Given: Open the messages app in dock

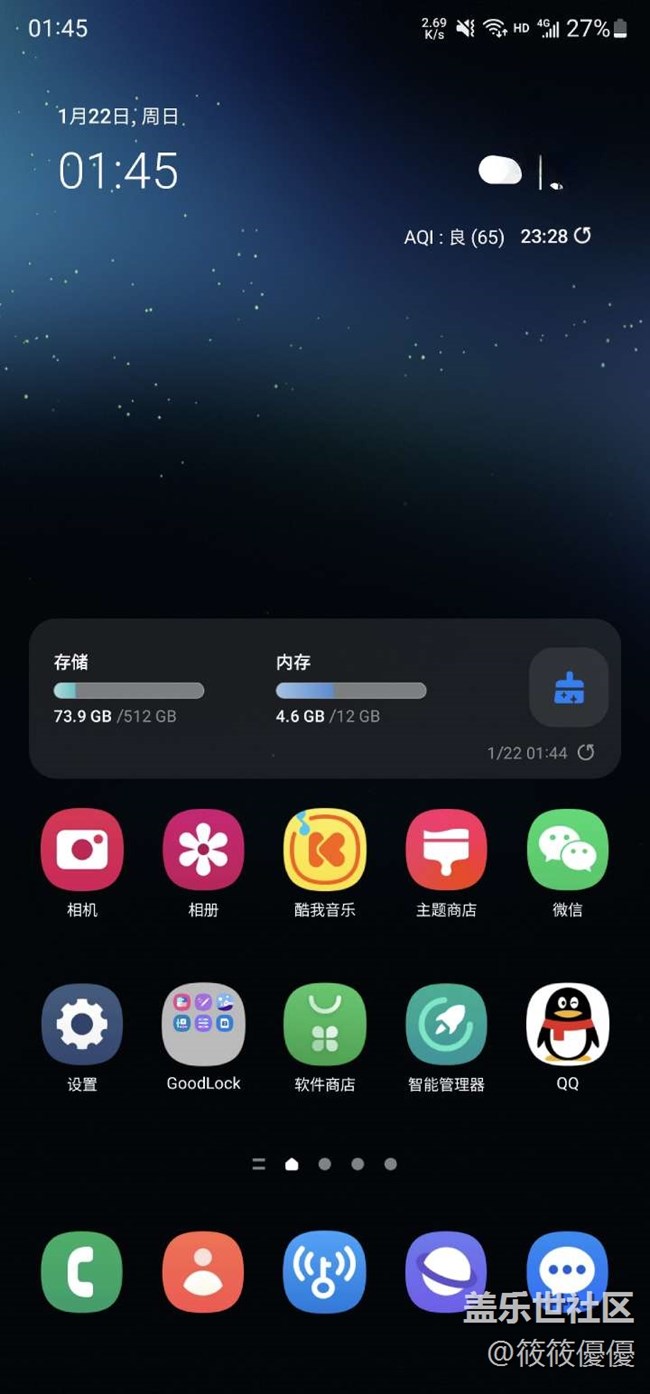Looking at the screenshot, I should 567,1265.
